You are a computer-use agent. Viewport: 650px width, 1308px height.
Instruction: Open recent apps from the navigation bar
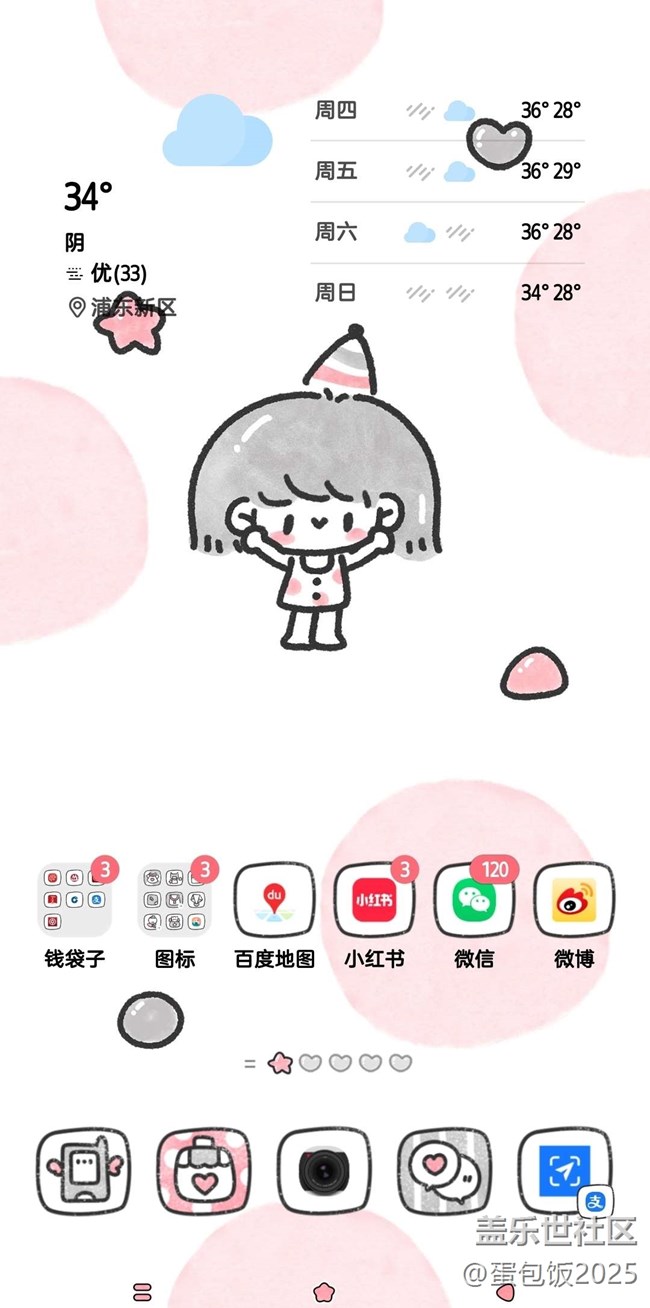click(143, 1291)
